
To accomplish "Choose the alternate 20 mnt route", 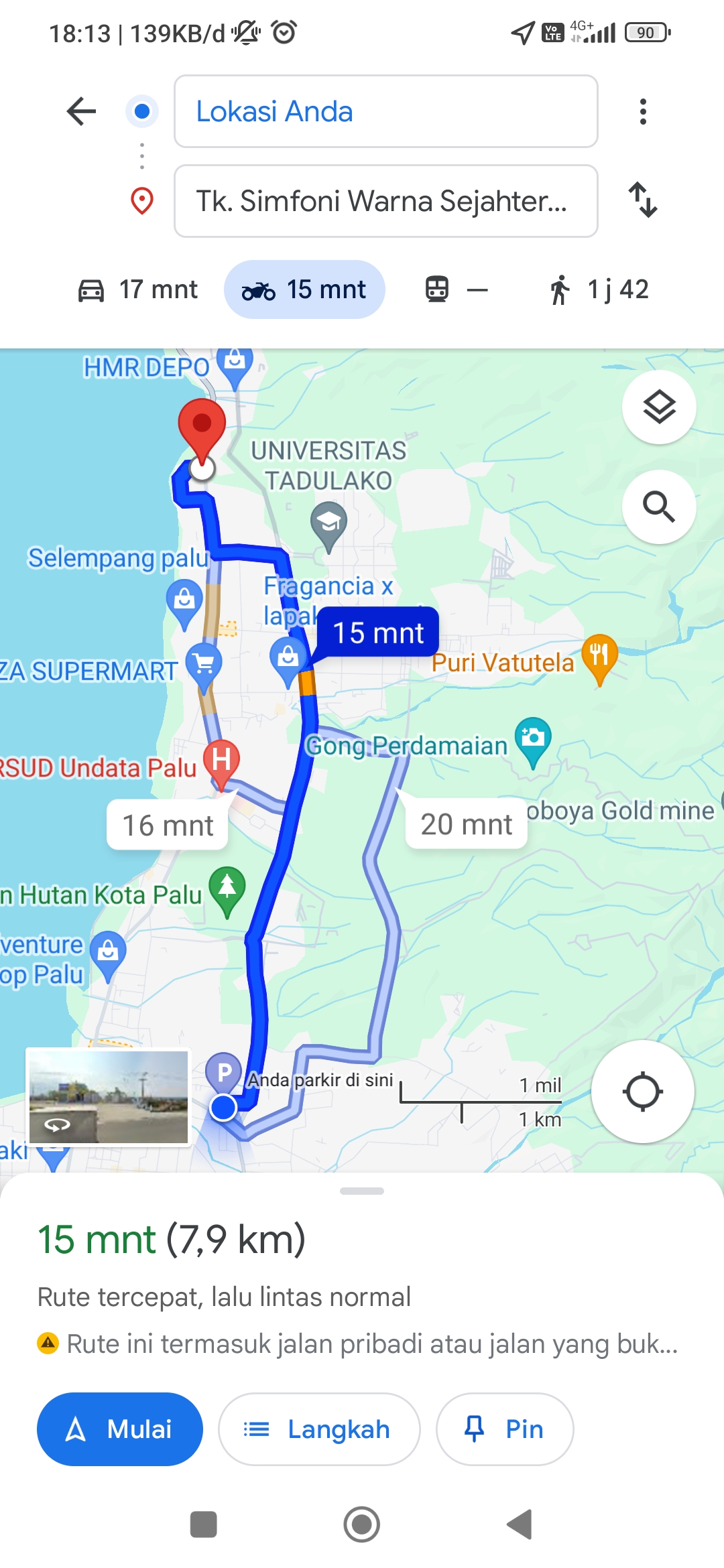I will coord(466,824).
